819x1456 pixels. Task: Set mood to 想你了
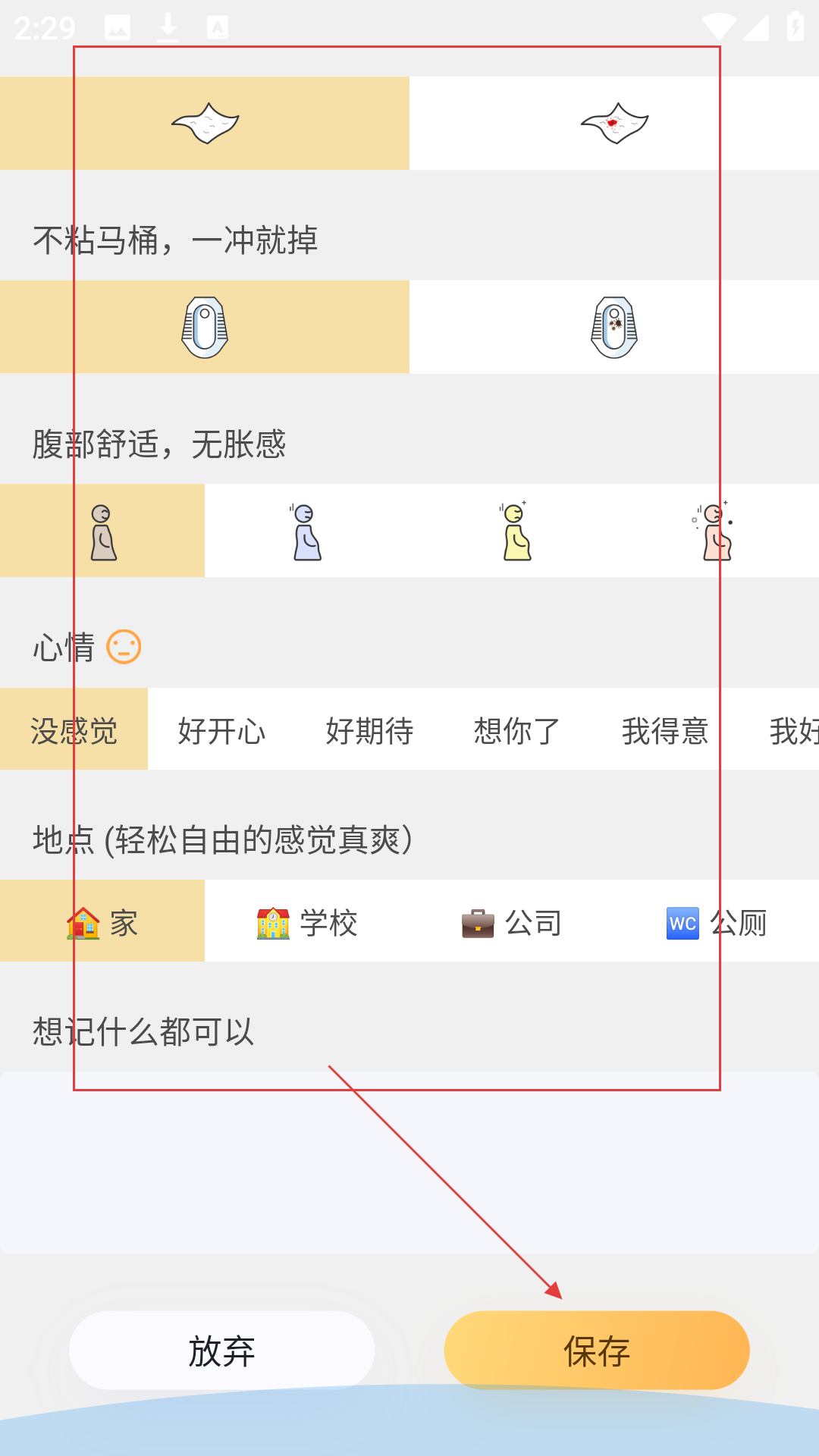(x=517, y=730)
